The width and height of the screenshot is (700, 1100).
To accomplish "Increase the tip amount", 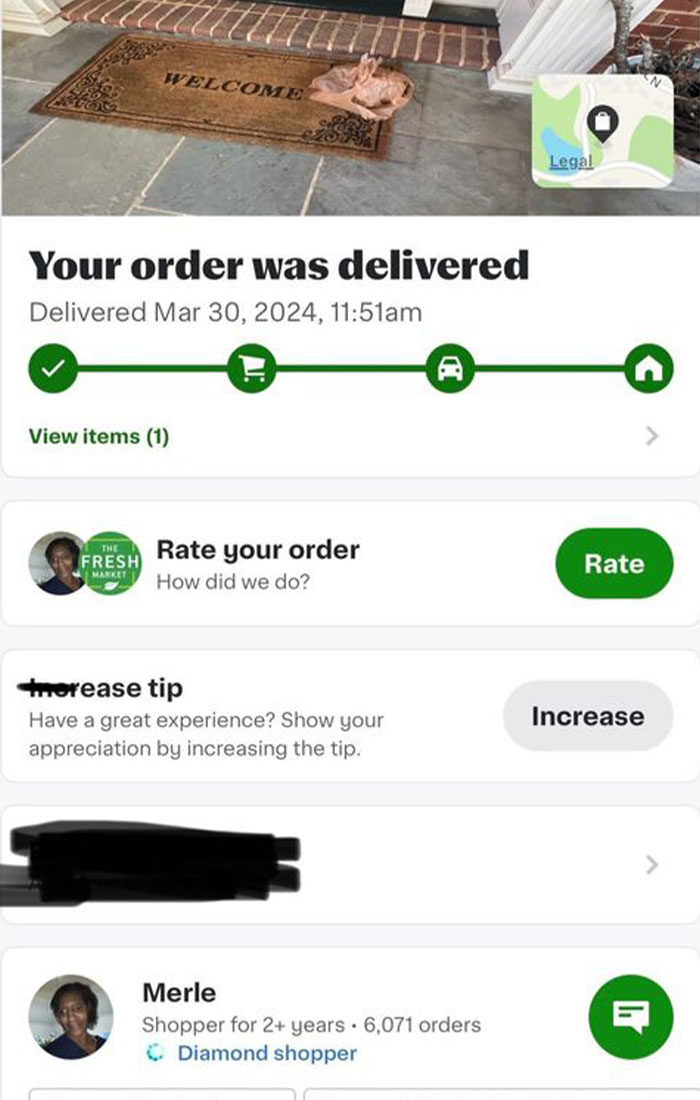I will 587,716.
